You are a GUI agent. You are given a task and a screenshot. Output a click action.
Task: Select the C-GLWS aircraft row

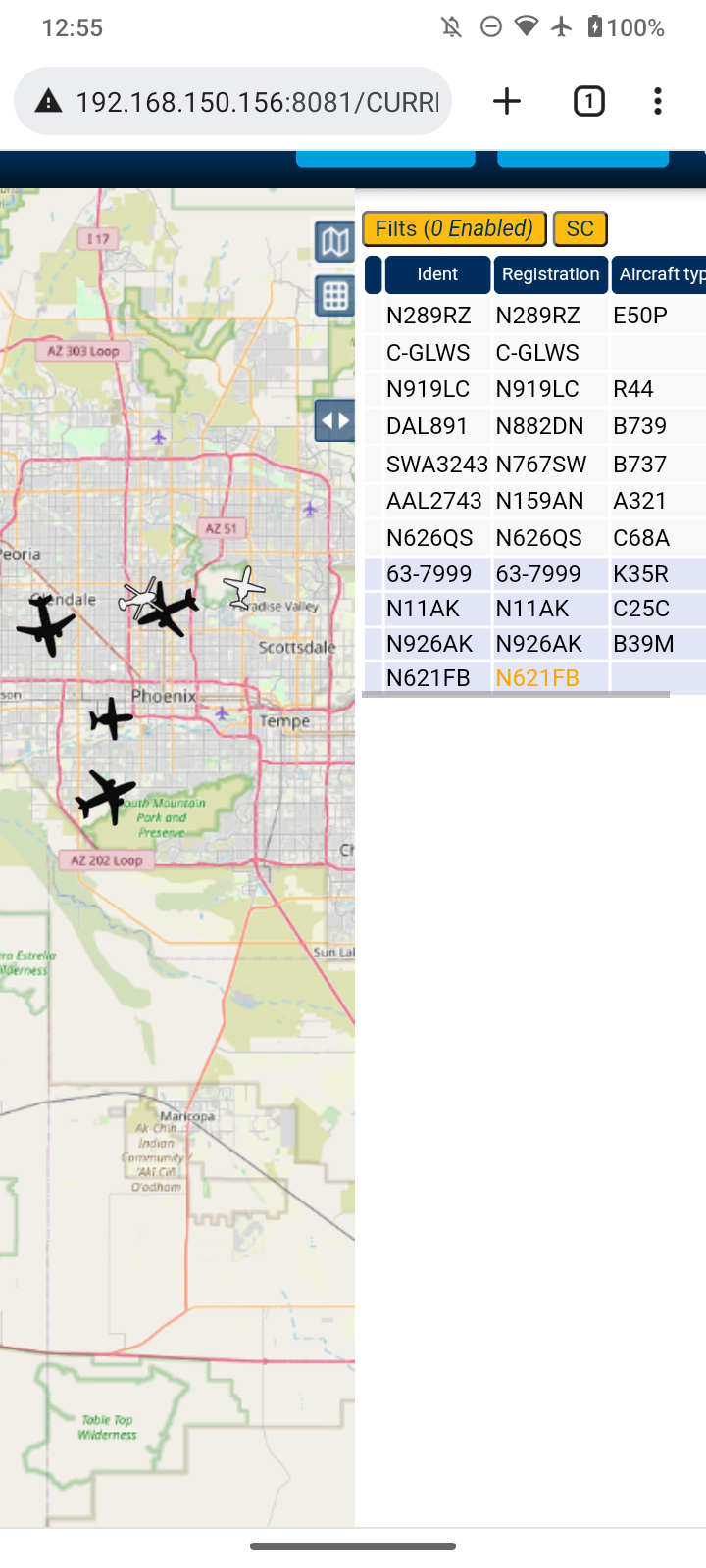(x=534, y=353)
